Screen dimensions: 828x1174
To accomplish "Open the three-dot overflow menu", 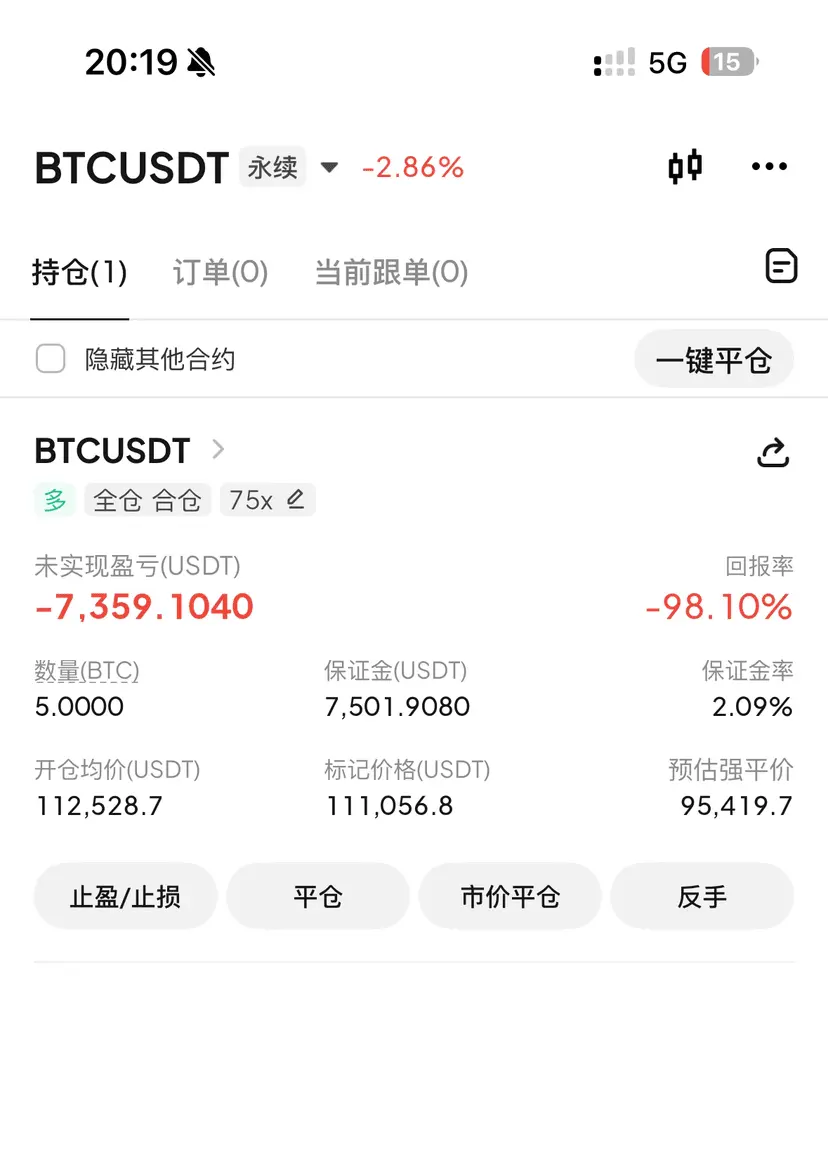I will tap(769, 167).
